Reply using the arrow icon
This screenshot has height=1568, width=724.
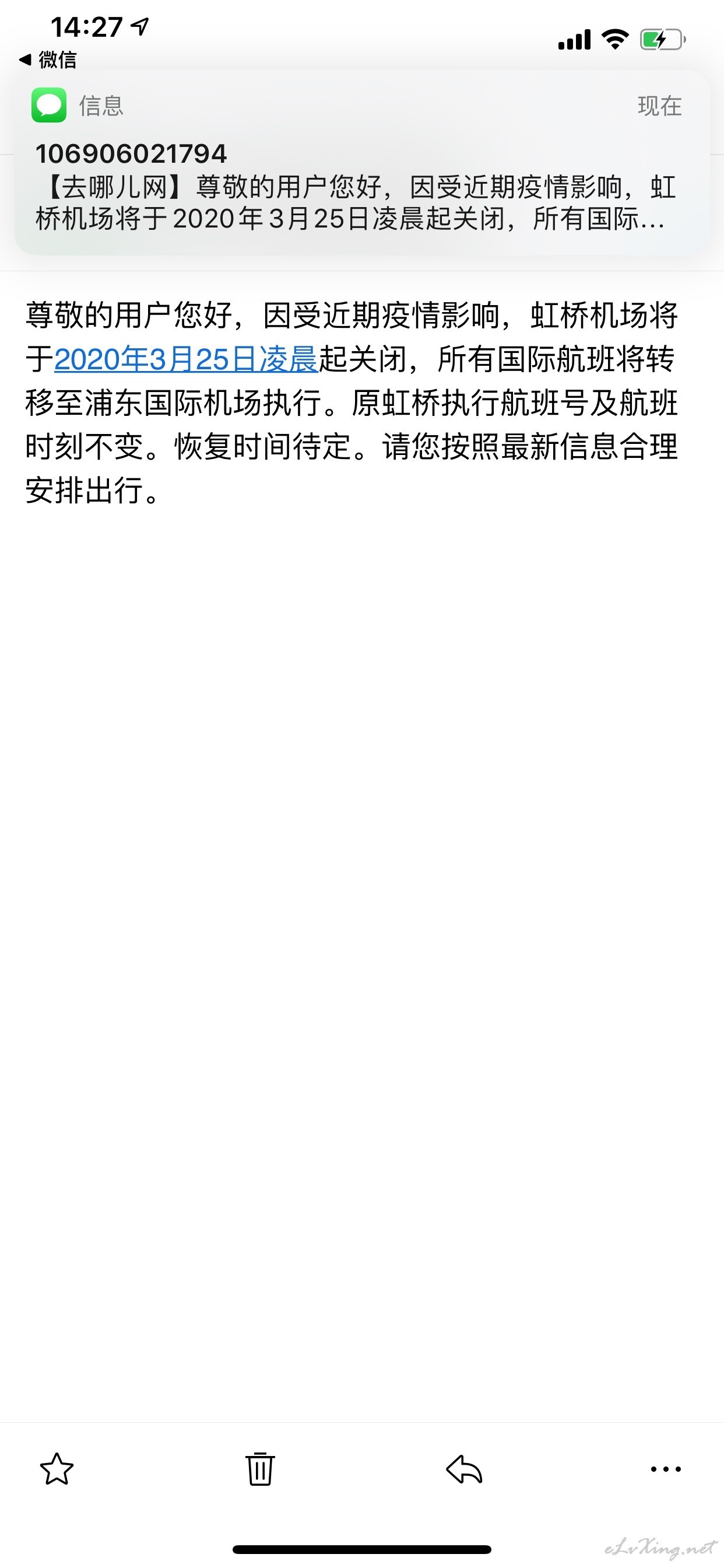pos(464,1469)
